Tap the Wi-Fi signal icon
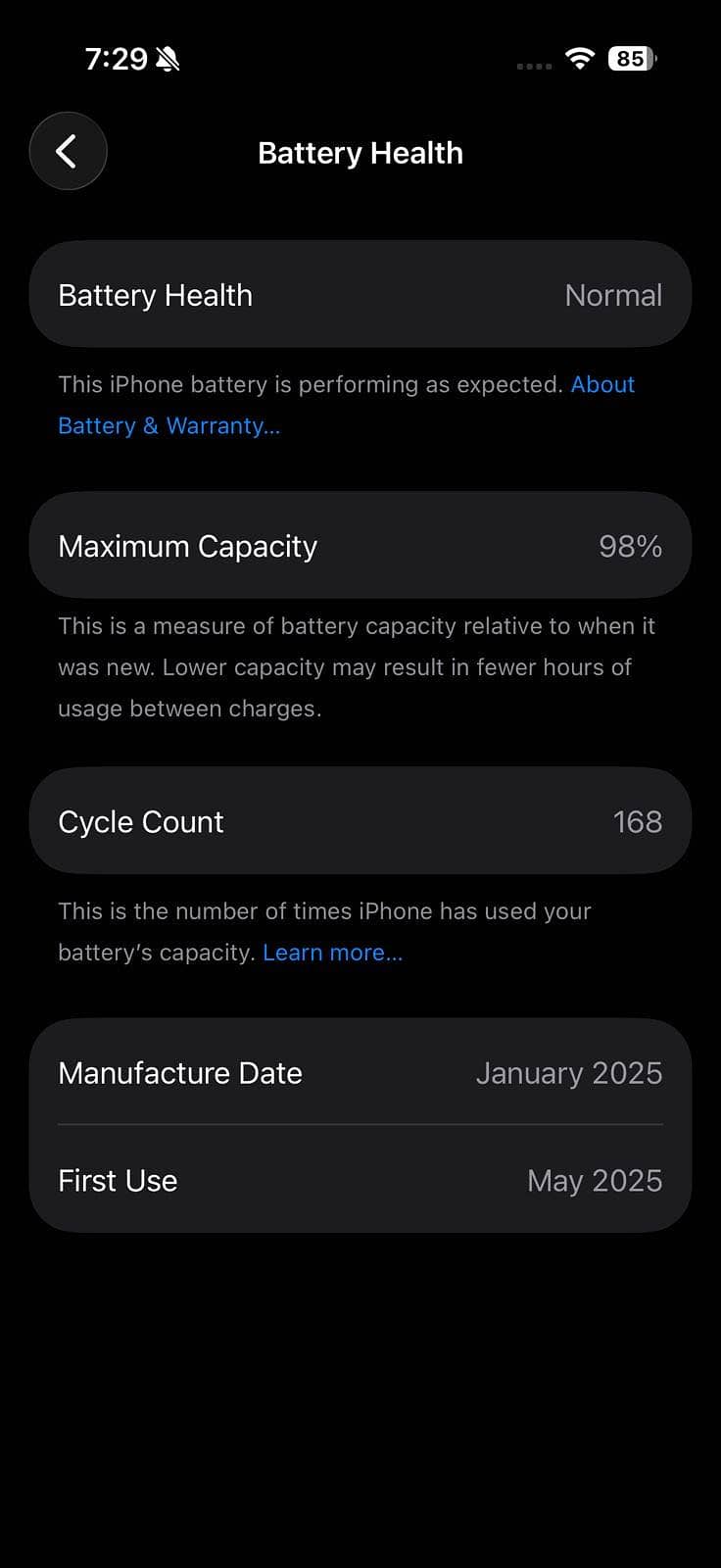 (579, 59)
